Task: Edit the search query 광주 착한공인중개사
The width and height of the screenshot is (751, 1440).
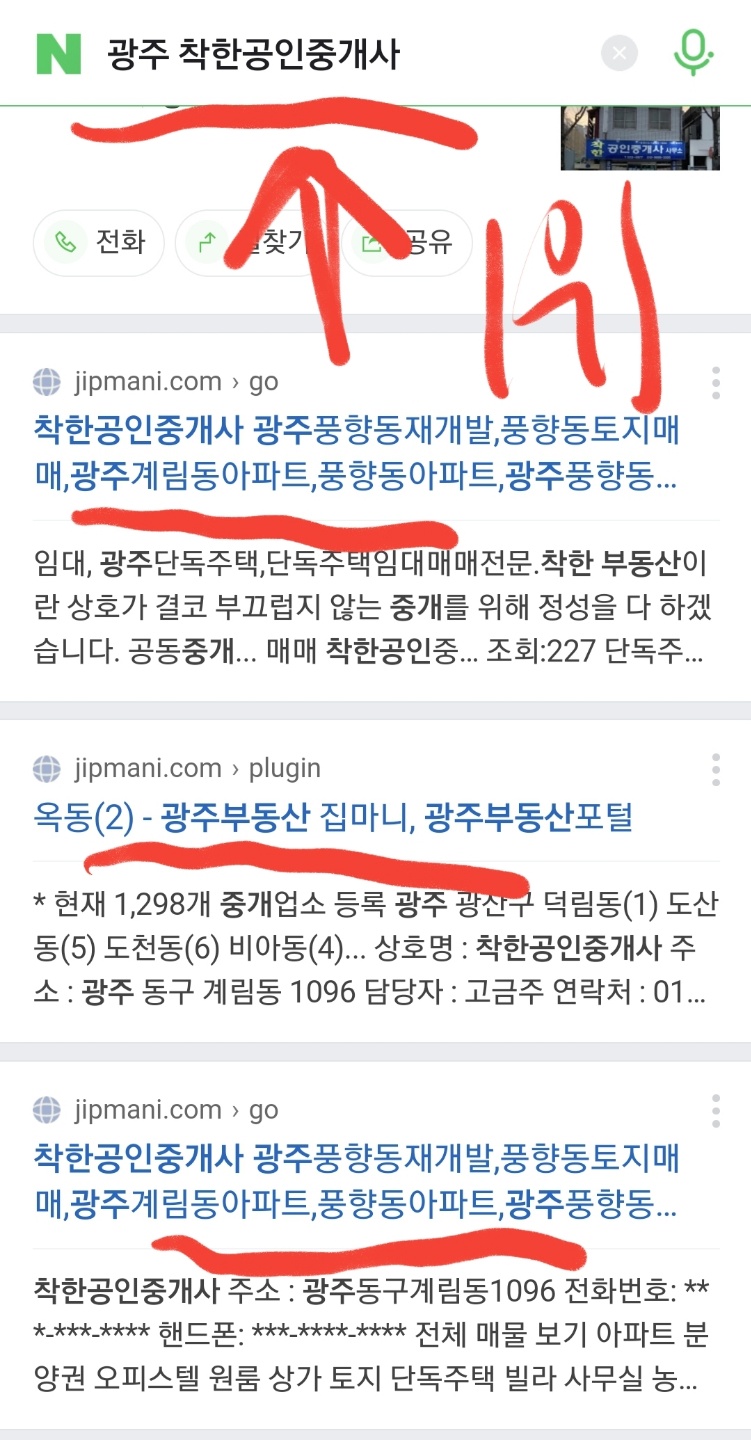Action: click(x=300, y=54)
